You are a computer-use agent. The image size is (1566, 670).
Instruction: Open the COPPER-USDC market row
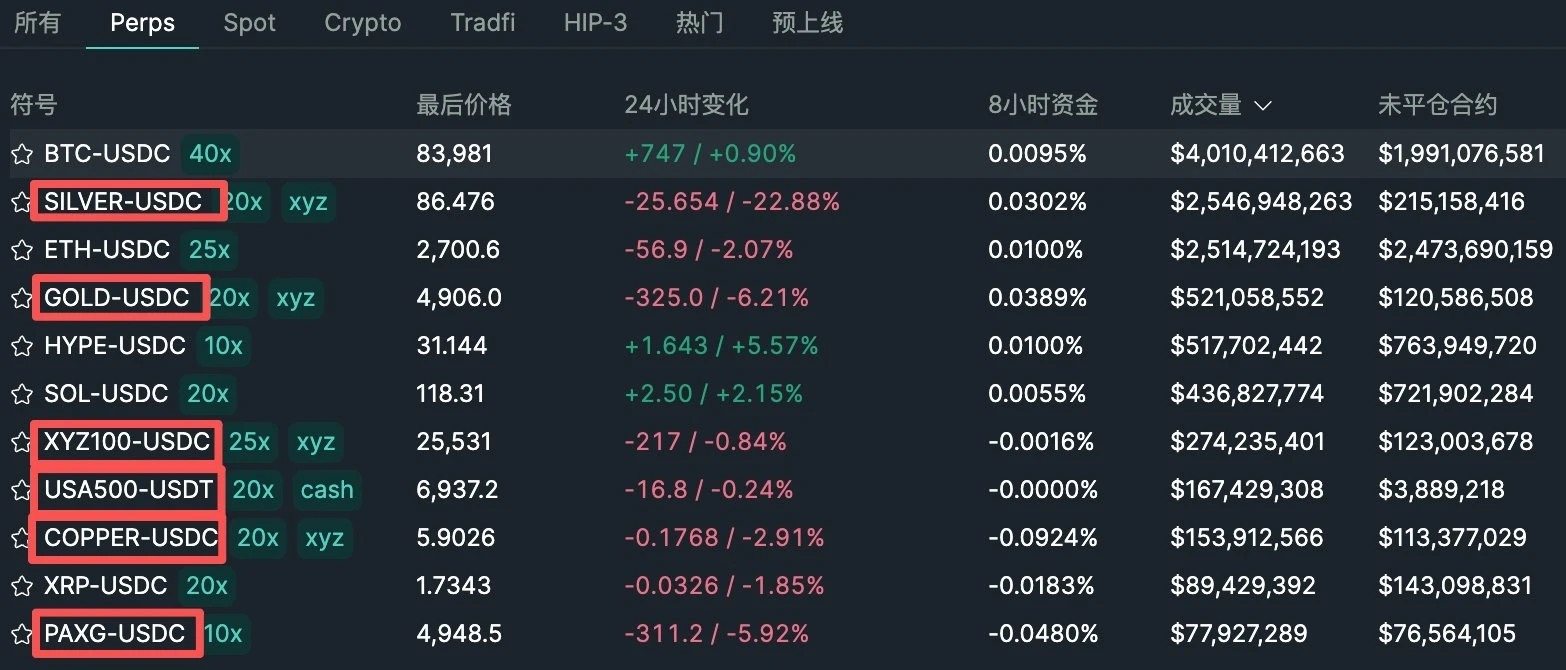point(130,538)
